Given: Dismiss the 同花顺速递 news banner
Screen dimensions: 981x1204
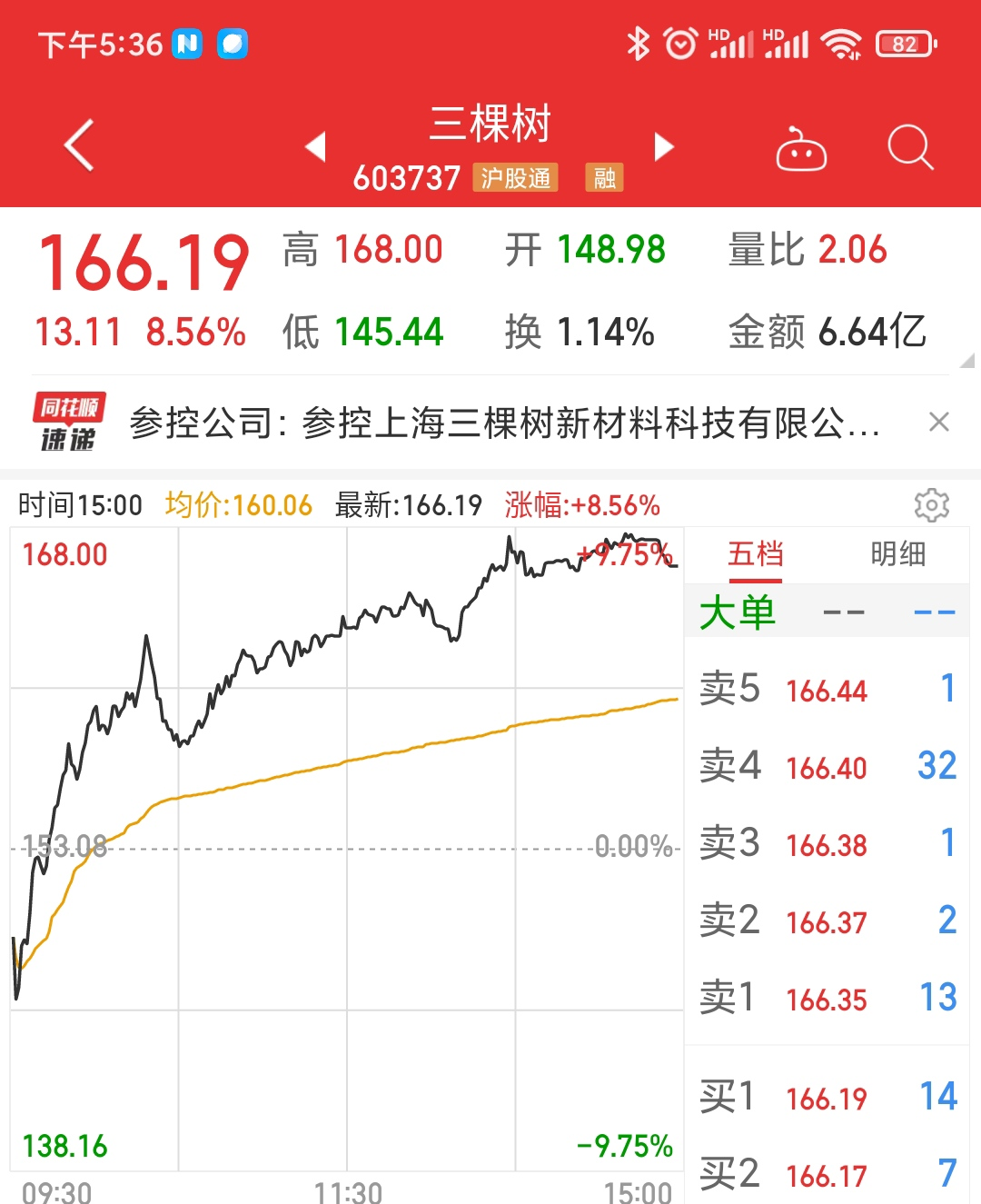Looking at the screenshot, I should click(x=939, y=422).
